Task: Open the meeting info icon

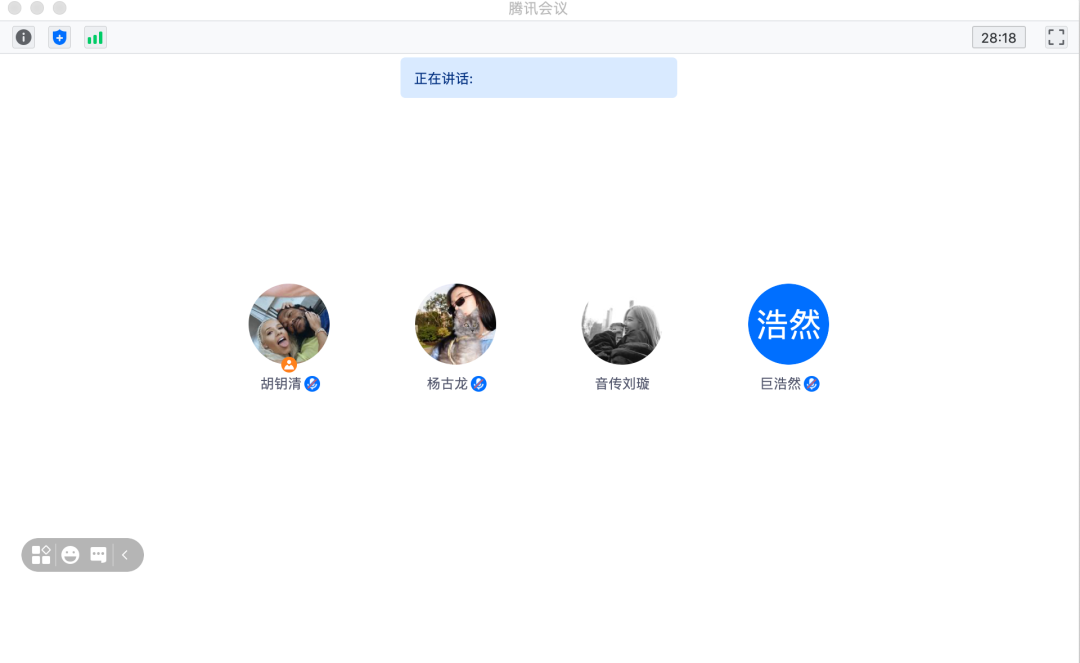Action: (23, 38)
